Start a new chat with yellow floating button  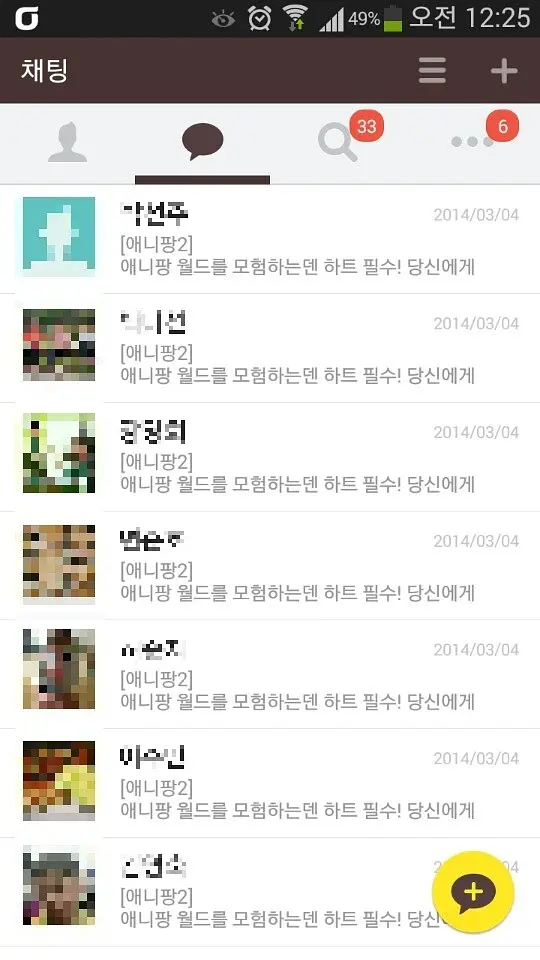[x=473, y=891]
